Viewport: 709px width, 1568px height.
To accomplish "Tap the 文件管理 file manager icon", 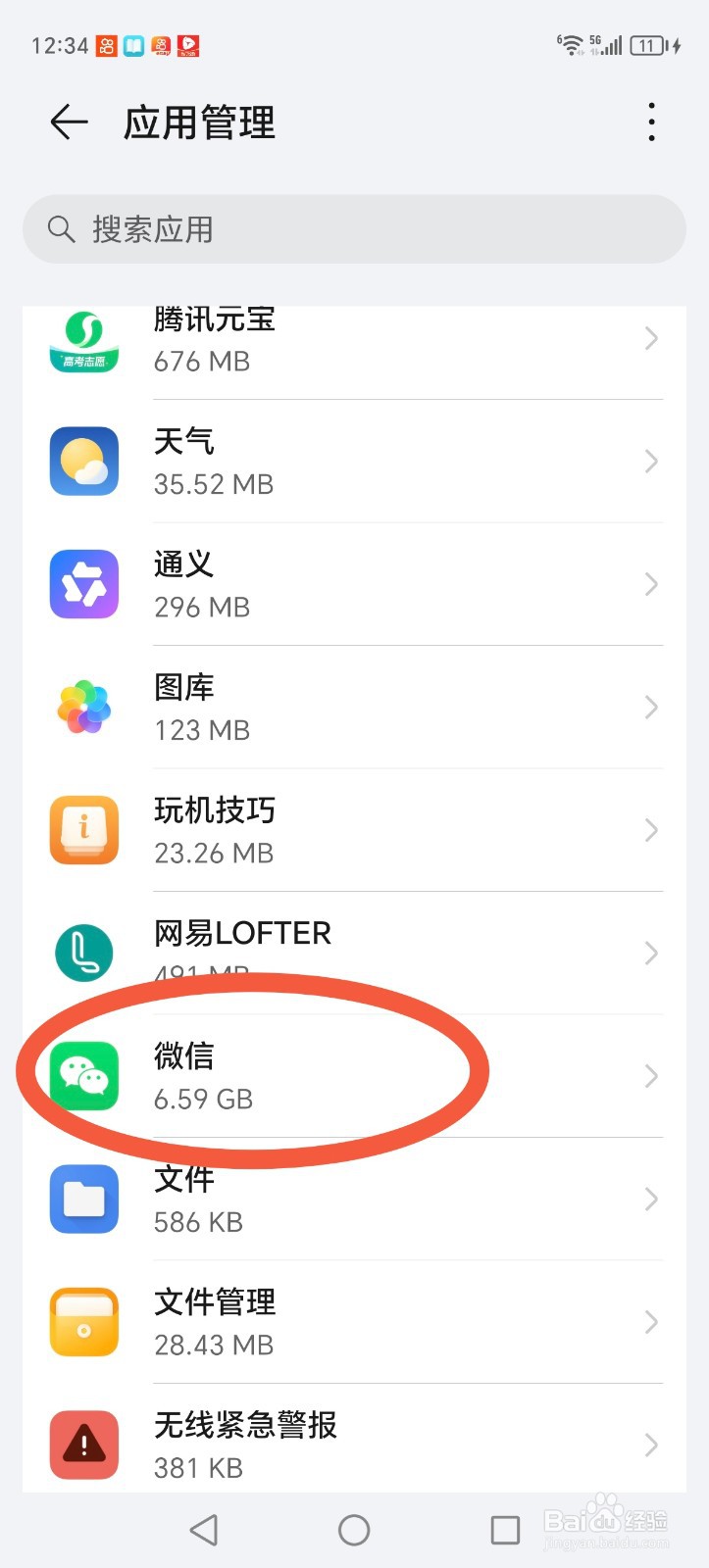I will click(84, 1321).
